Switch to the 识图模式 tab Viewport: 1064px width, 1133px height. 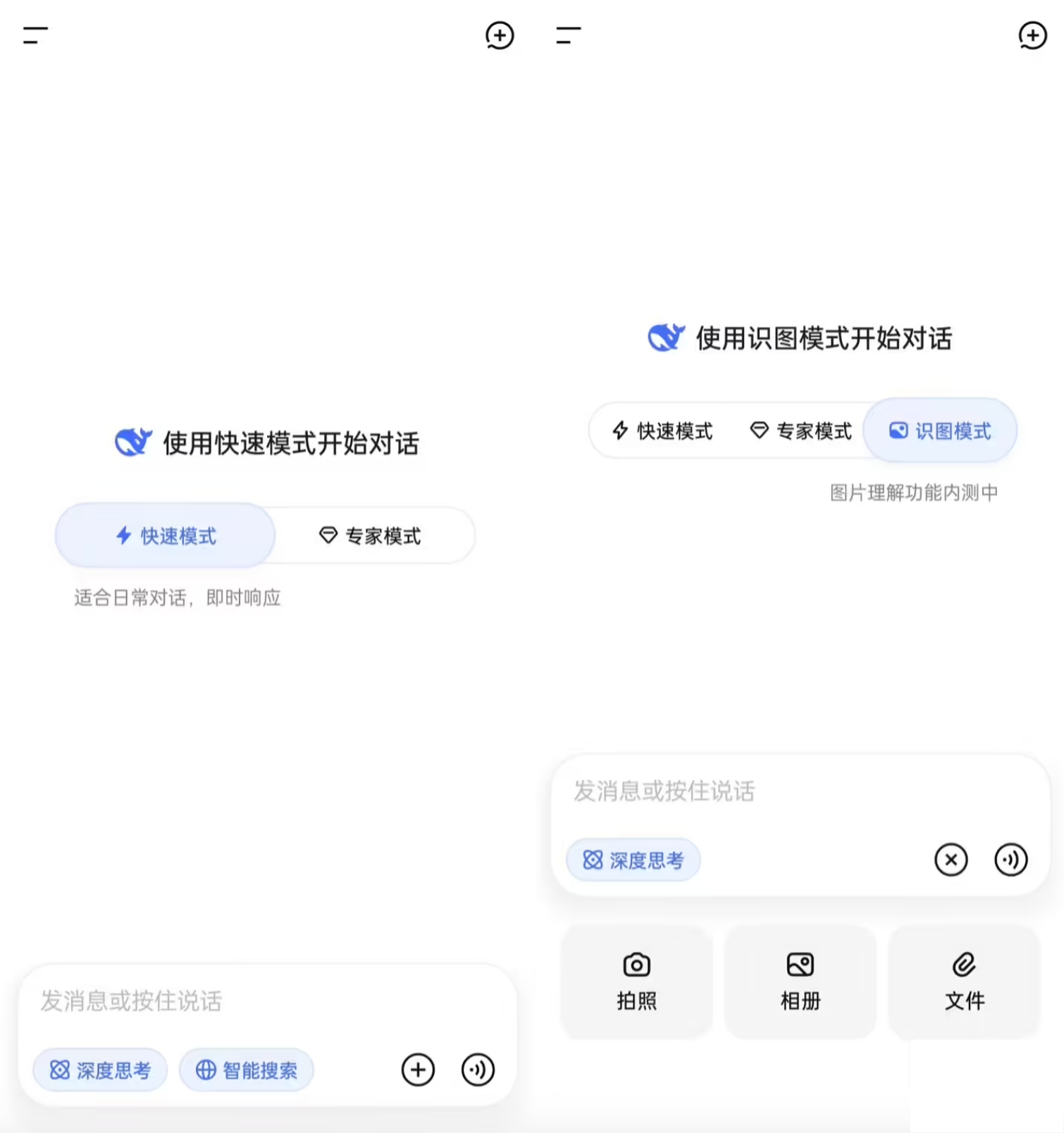coord(940,431)
